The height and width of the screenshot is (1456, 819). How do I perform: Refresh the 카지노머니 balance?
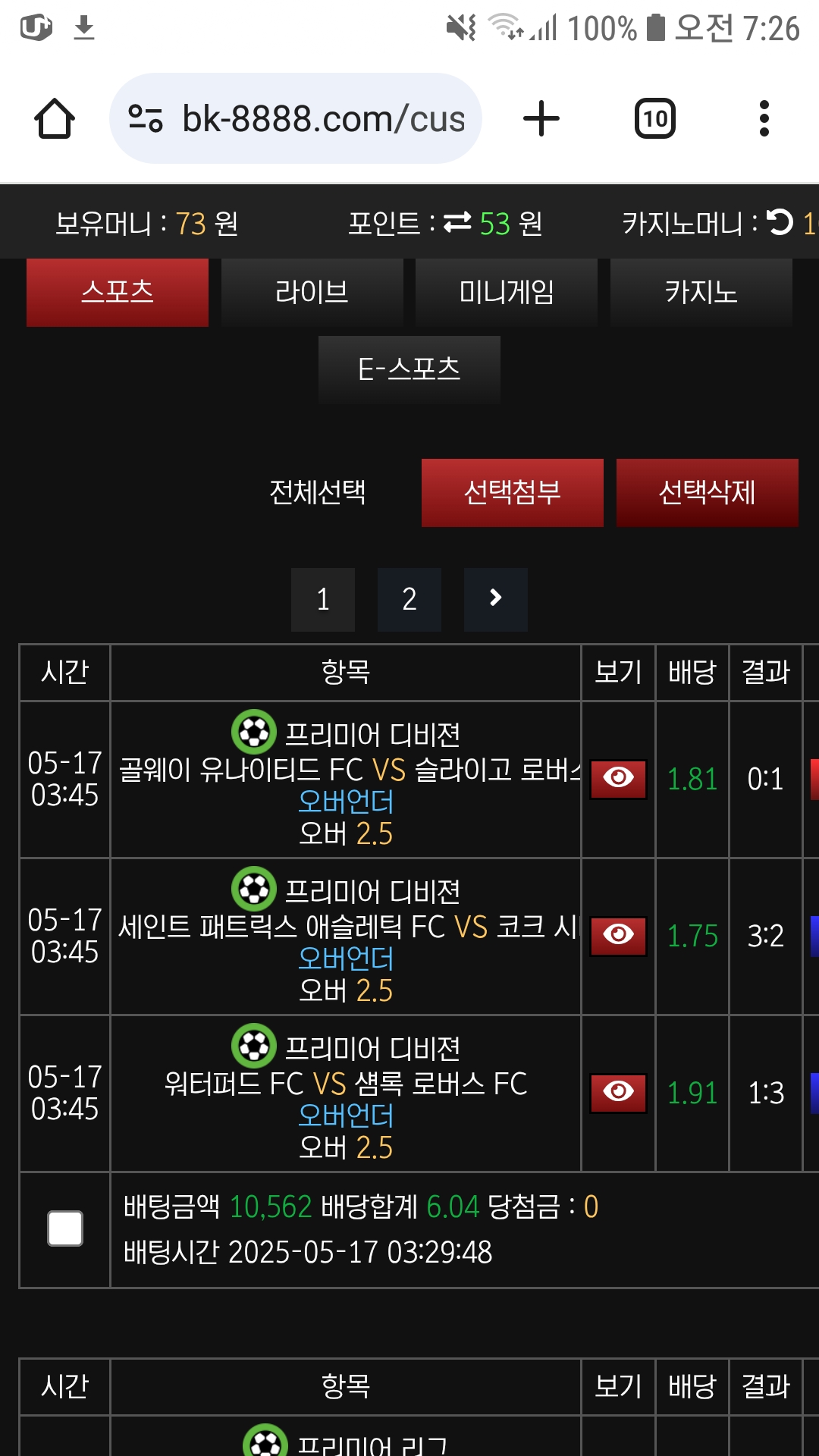click(780, 222)
